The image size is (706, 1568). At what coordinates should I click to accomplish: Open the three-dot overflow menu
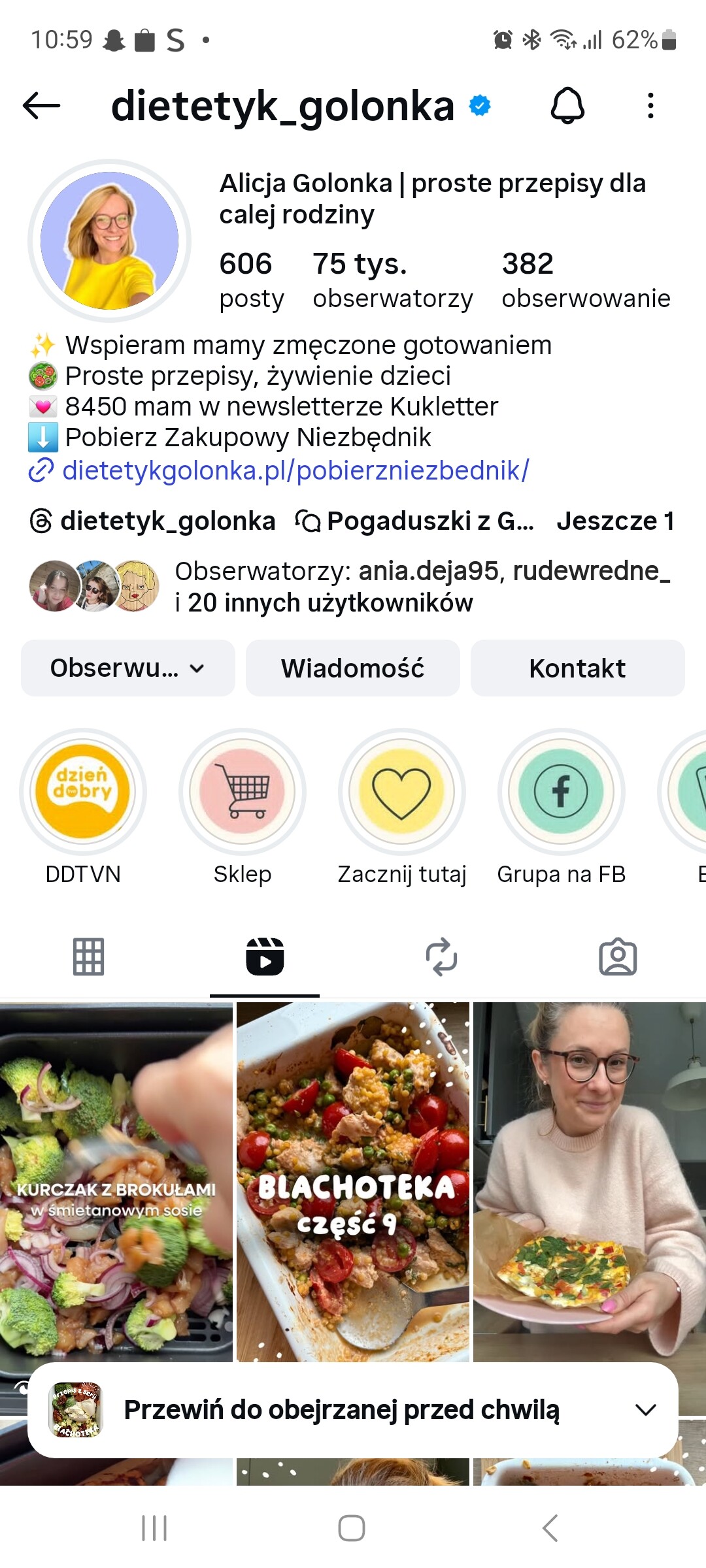point(650,106)
